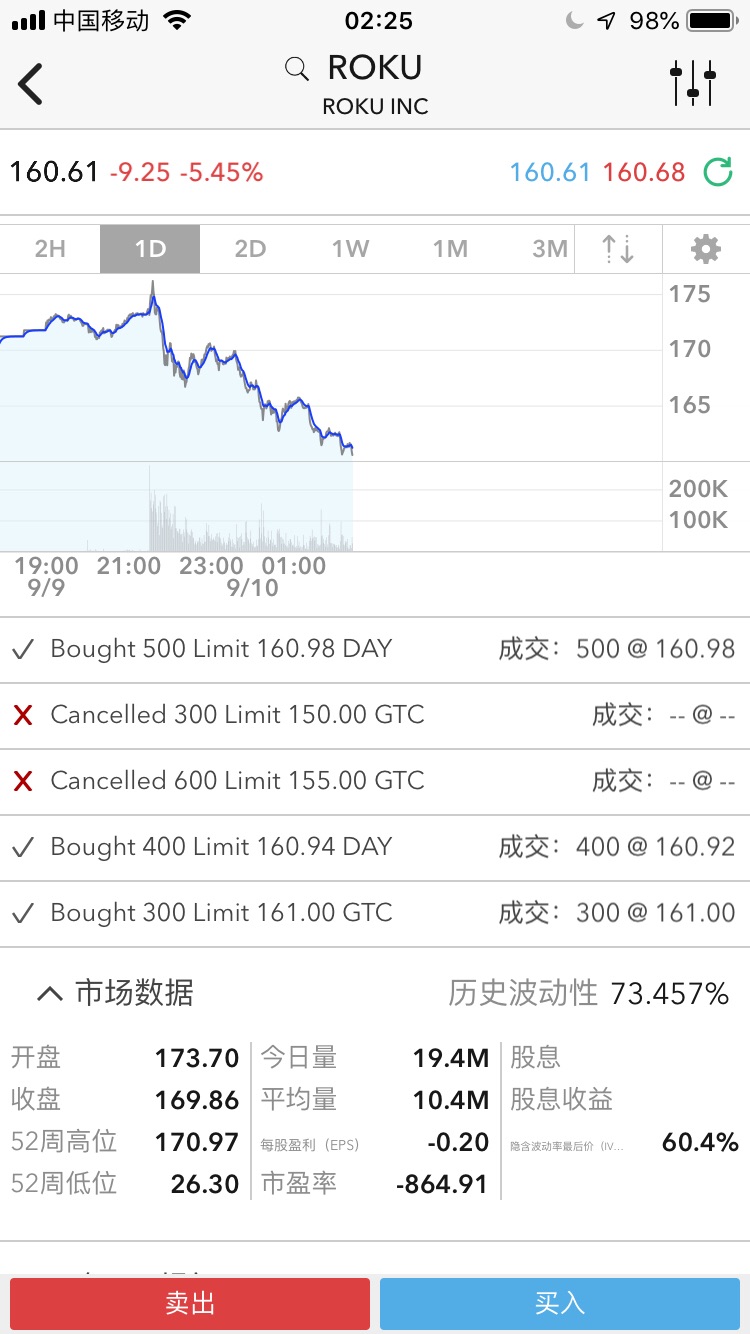Switch chart to 1M range
The height and width of the screenshot is (1334, 750).
(x=450, y=249)
